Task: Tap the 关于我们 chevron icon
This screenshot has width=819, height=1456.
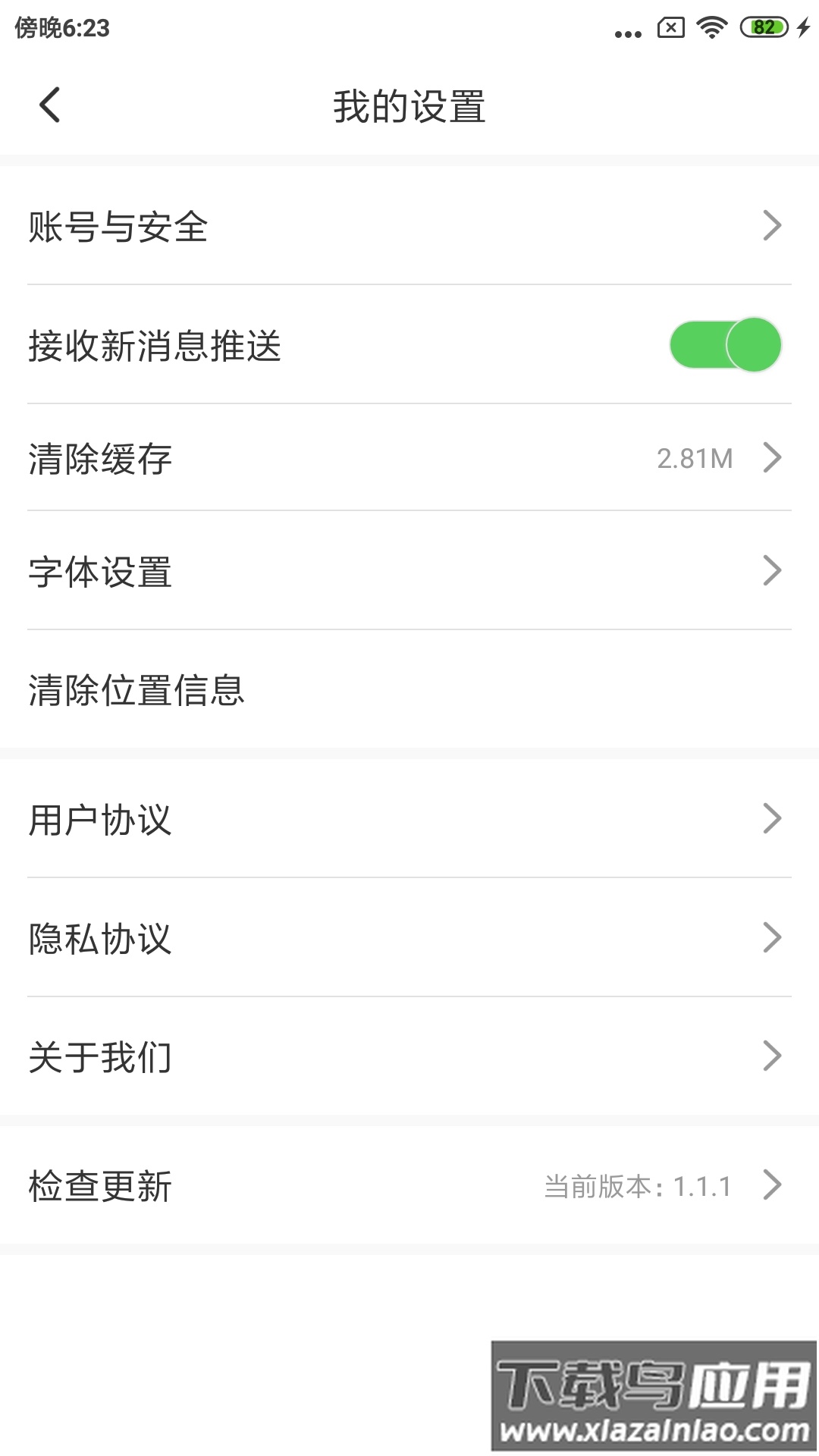Action: click(x=772, y=1055)
